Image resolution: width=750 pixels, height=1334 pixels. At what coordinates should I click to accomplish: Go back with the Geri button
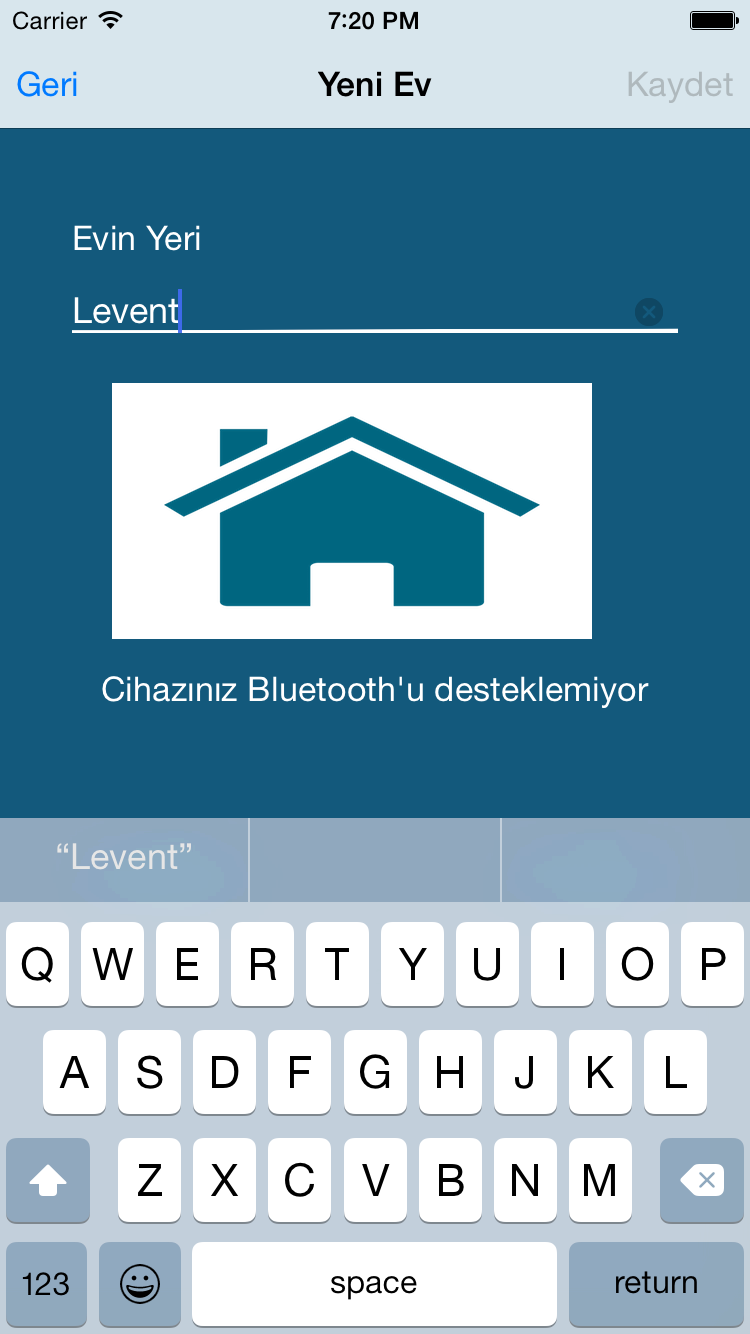coord(47,85)
